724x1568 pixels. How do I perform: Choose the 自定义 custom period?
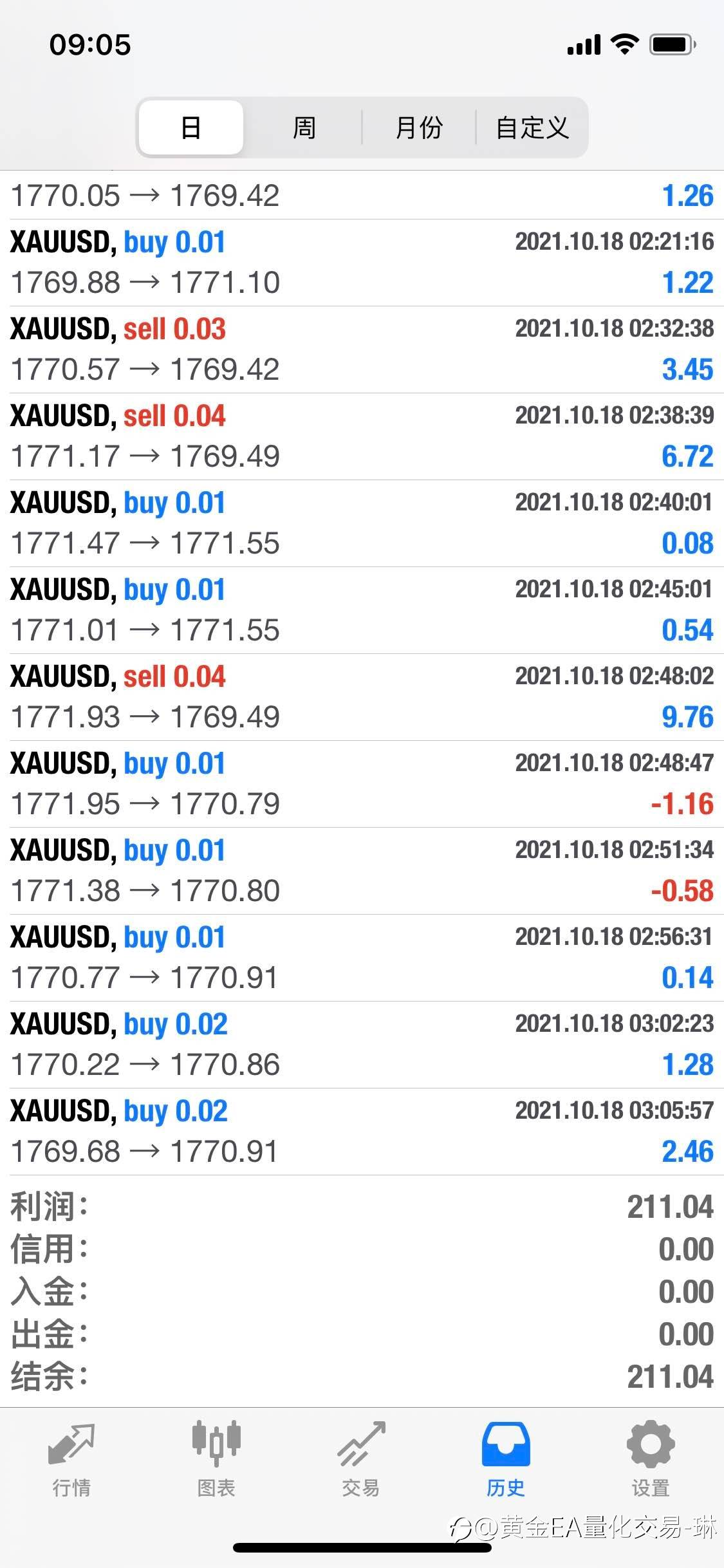532,127
